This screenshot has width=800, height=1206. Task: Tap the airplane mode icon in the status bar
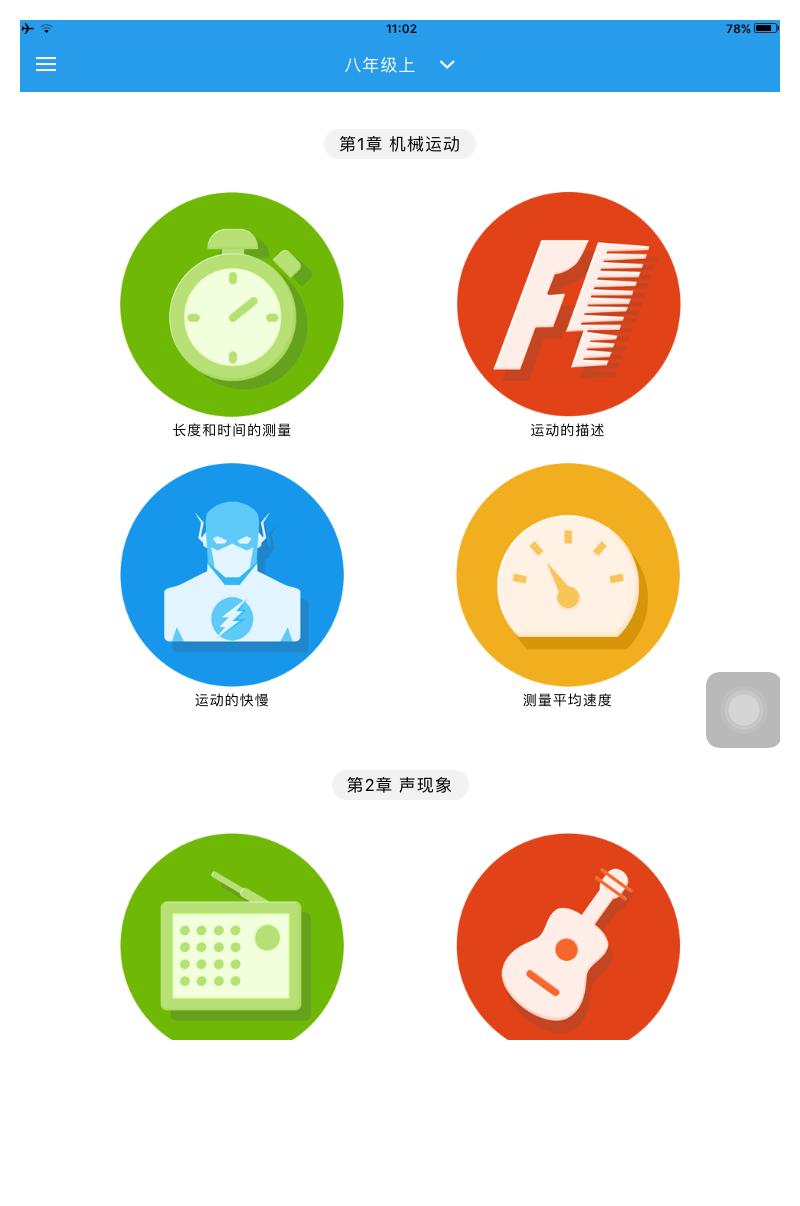click(x=27, y=28)
